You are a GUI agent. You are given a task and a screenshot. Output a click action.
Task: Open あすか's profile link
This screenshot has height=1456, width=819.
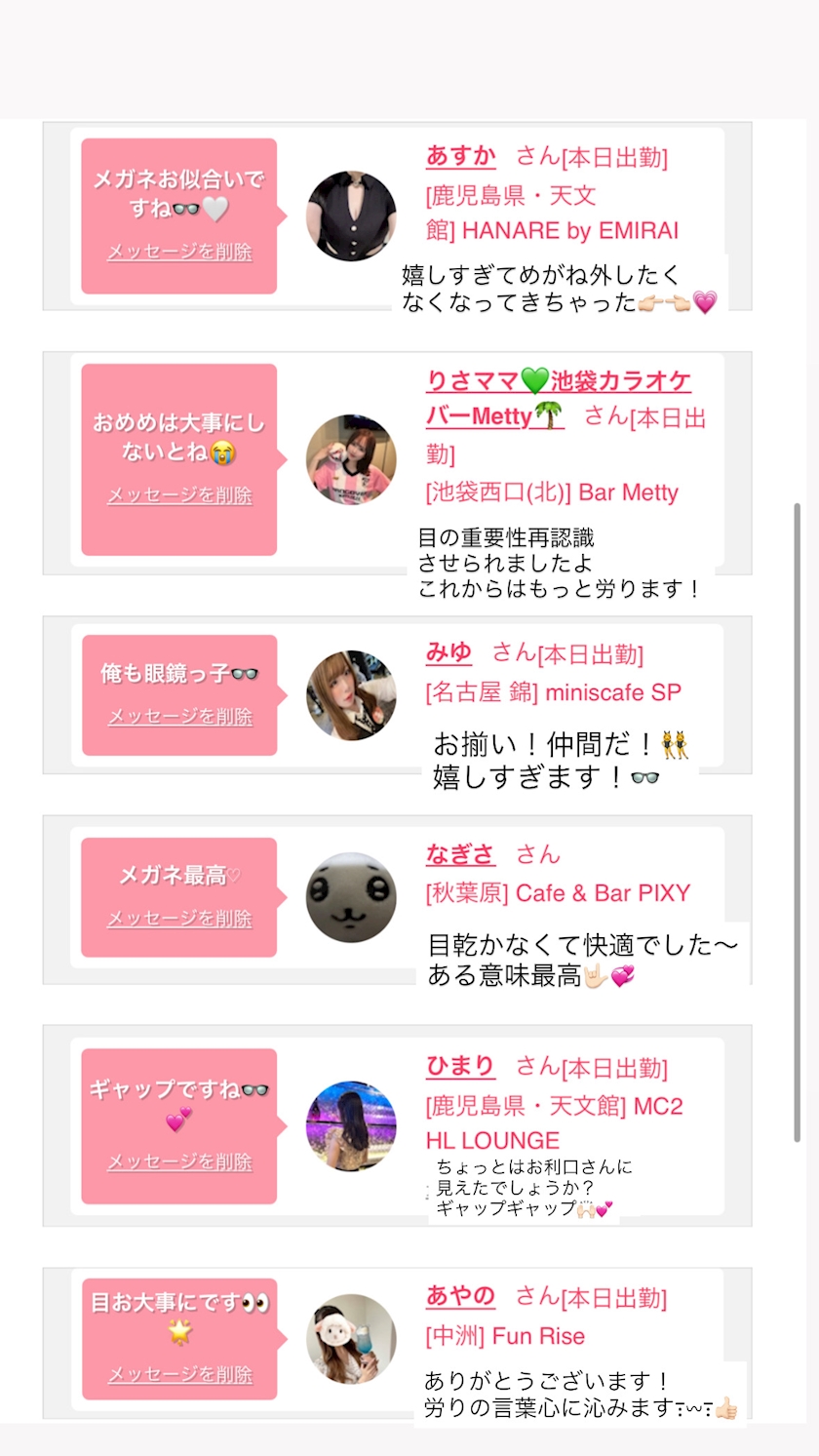pyautogui.click(x=461, y=156)
